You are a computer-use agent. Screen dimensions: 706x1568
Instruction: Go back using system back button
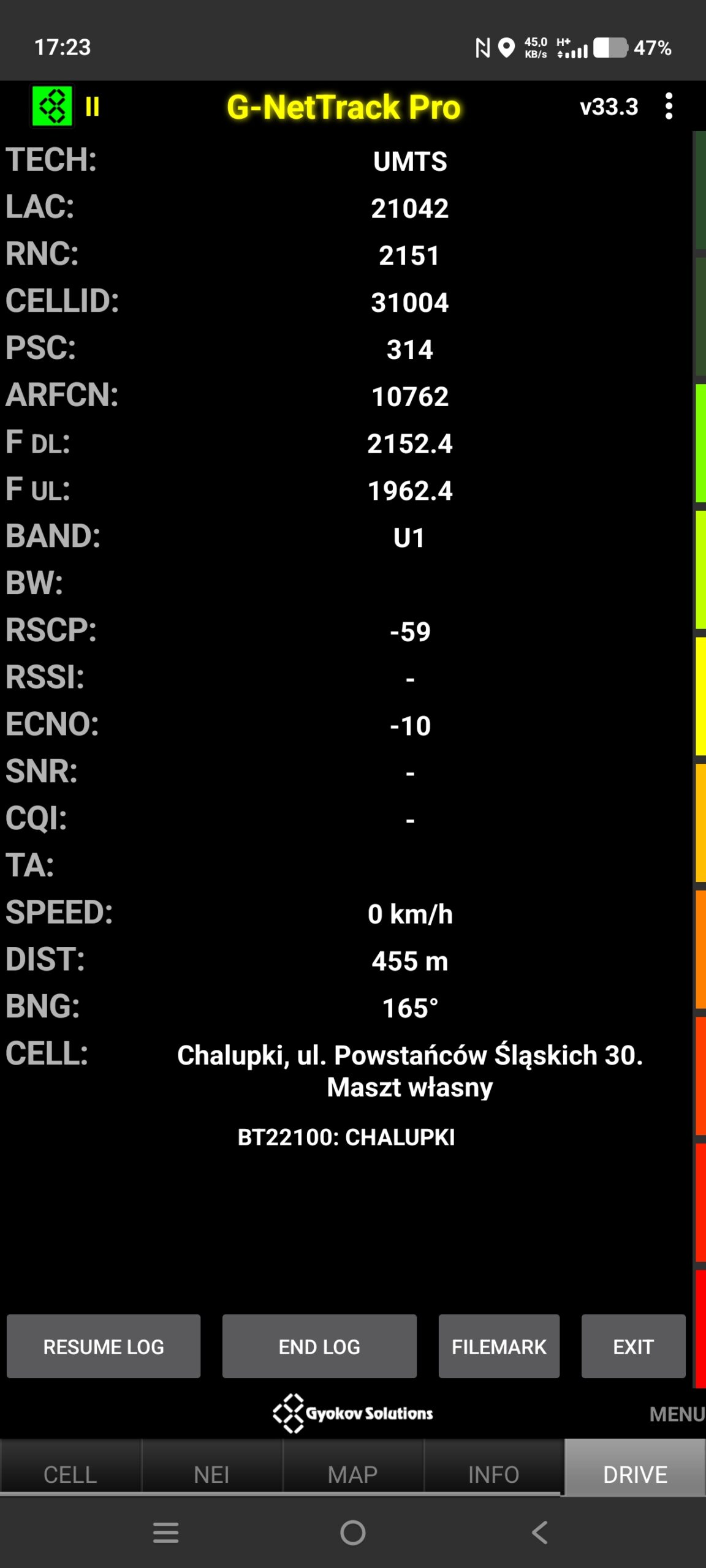[x=539, y=1532]
